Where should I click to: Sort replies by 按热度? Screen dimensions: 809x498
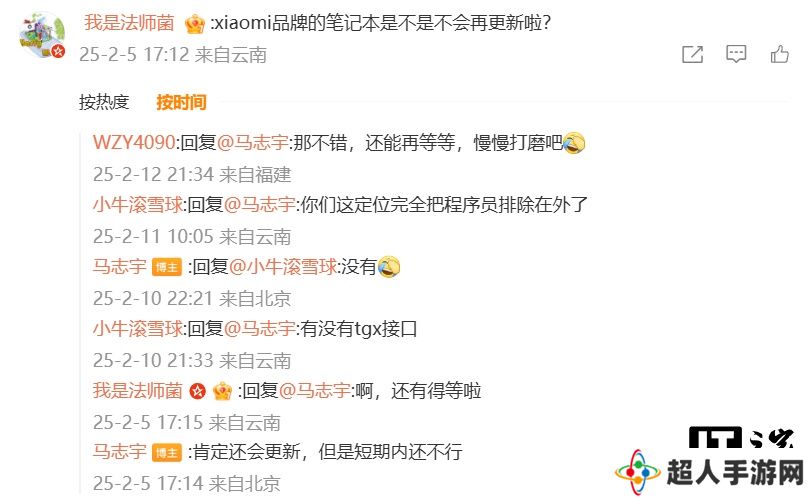pyautogui.click(x=104, y=102)
